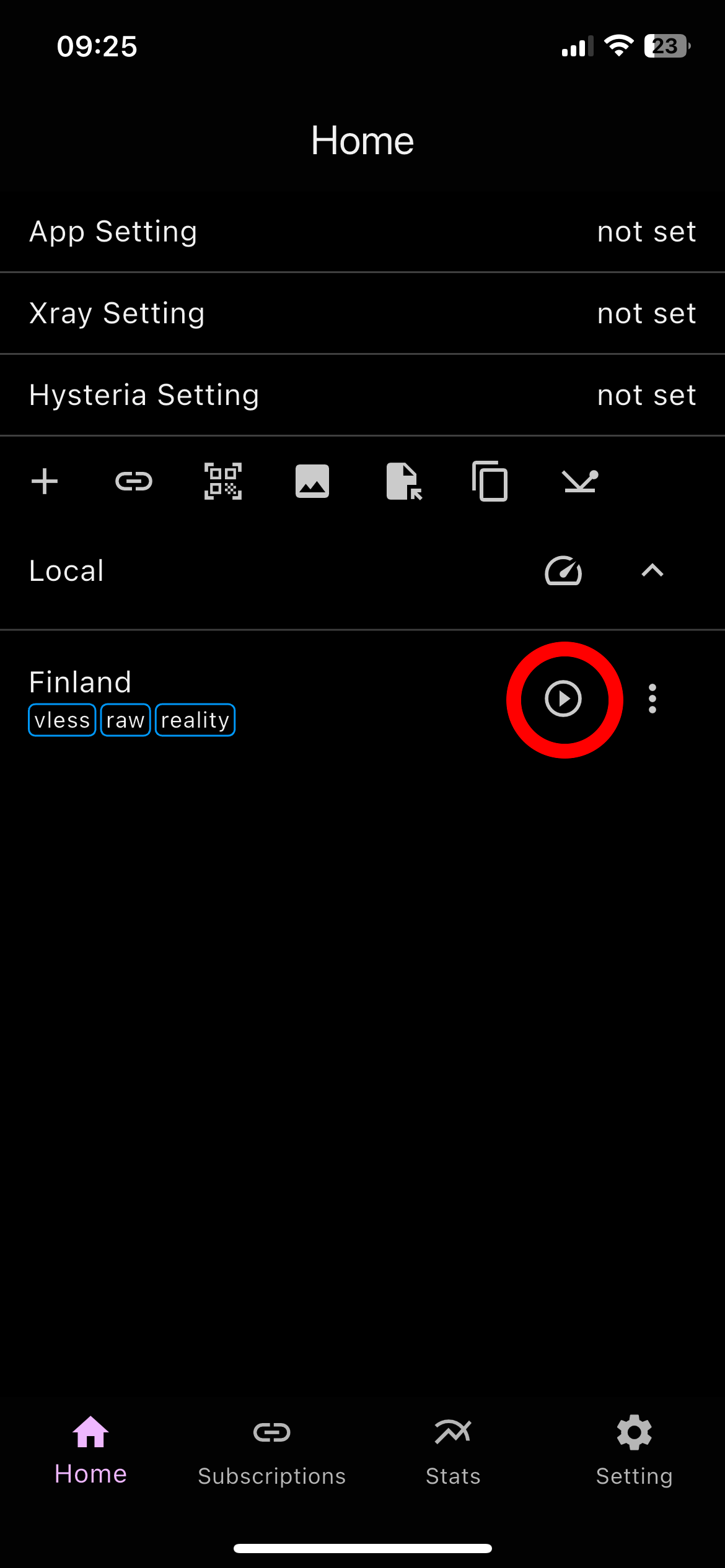Image resolution: width=725 pixels, height=1568 pixels.
Task: Open the Xray Setting row
Action: pyautogui.click(x=362, y=313)
